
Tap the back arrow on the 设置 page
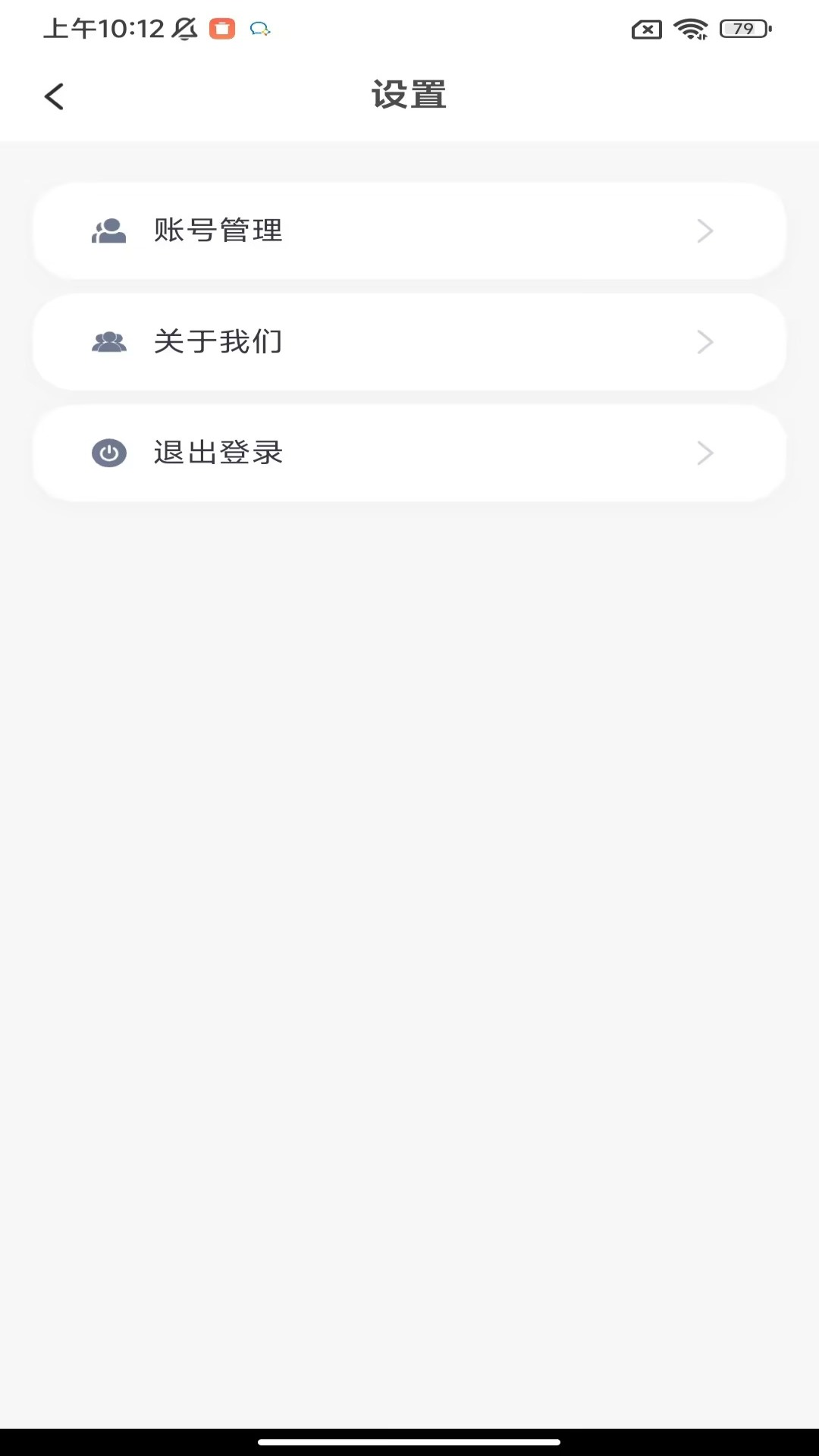coord(53,96)
